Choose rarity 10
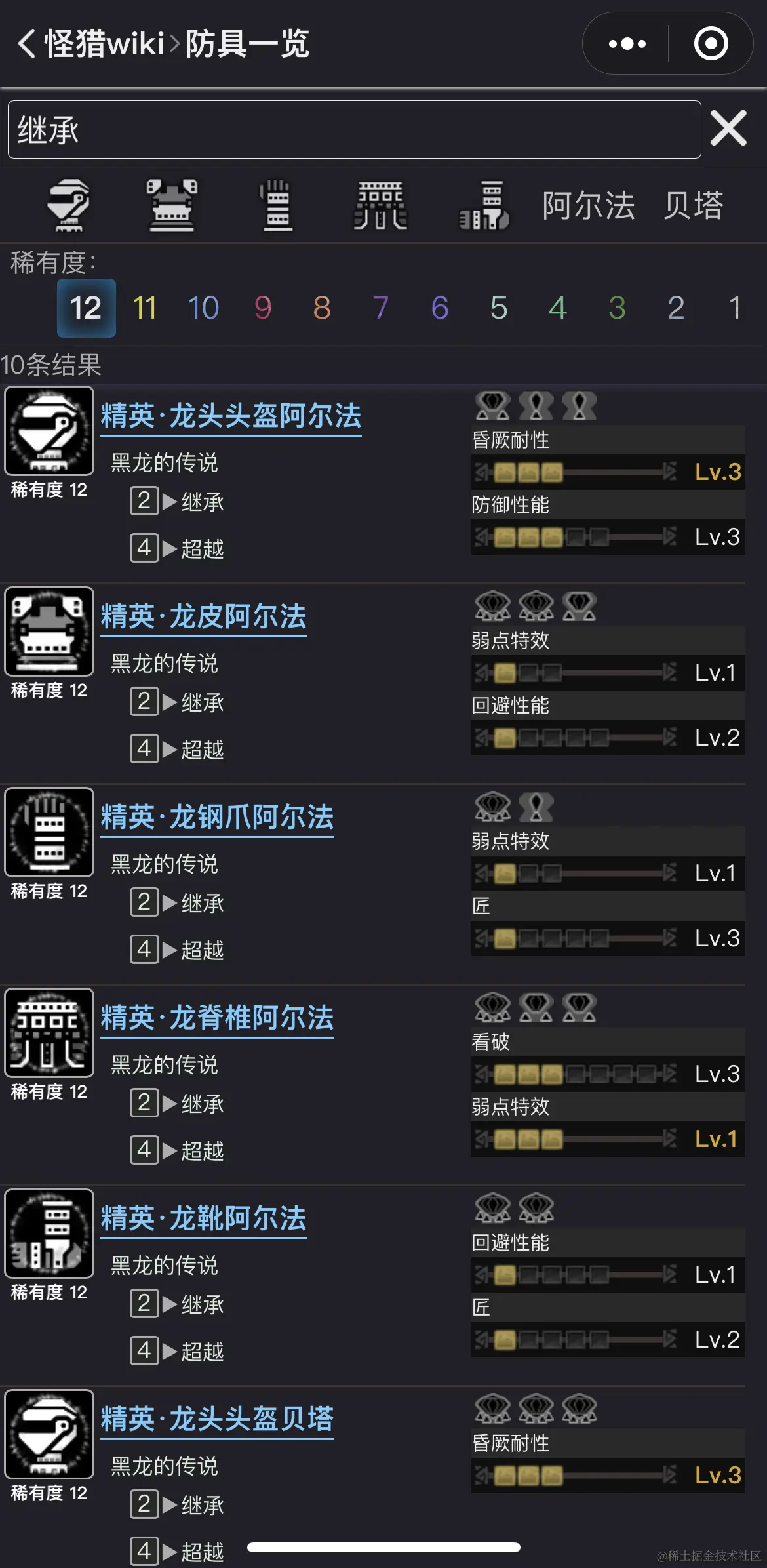767x1568 pixels. (x=203, y=308)
